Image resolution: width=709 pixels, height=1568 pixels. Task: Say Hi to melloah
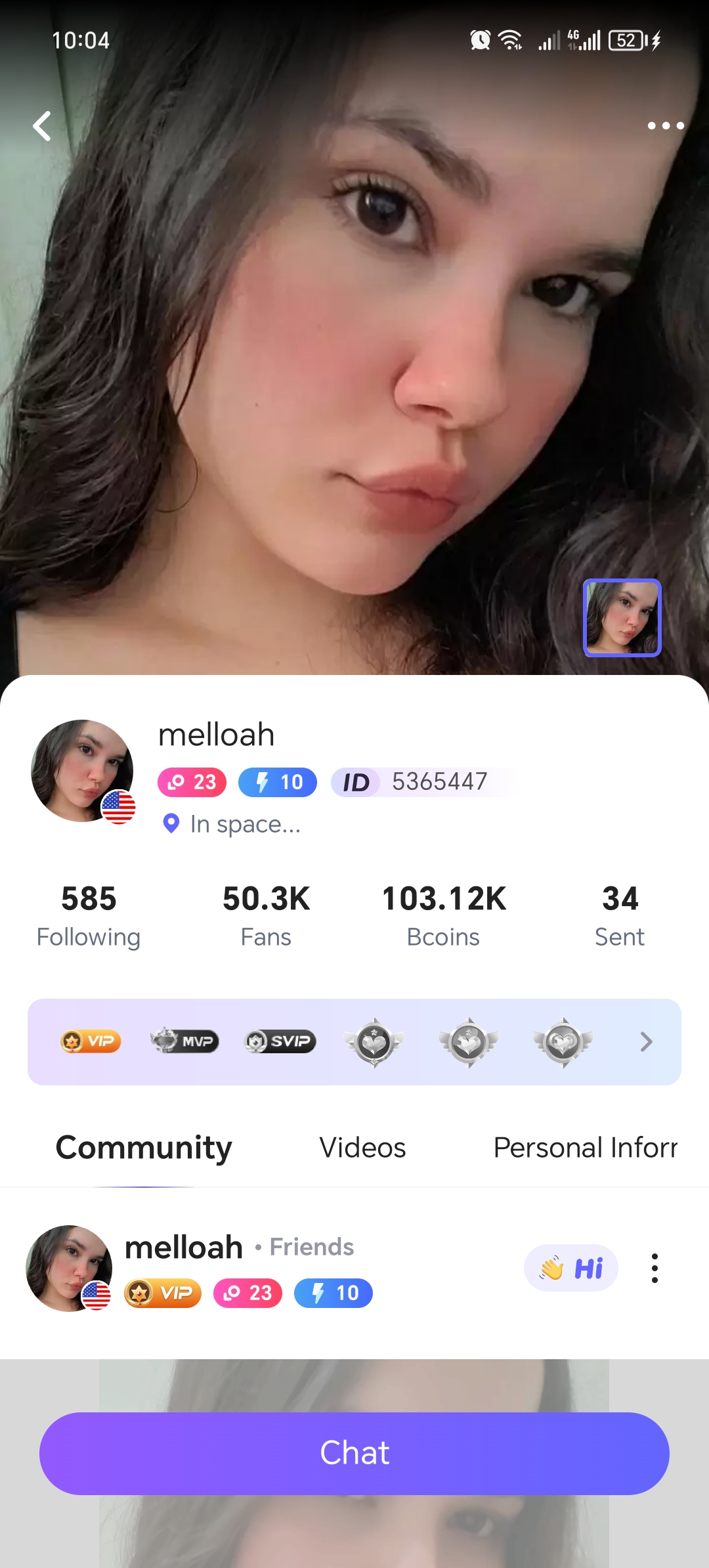coord(570,1268)
